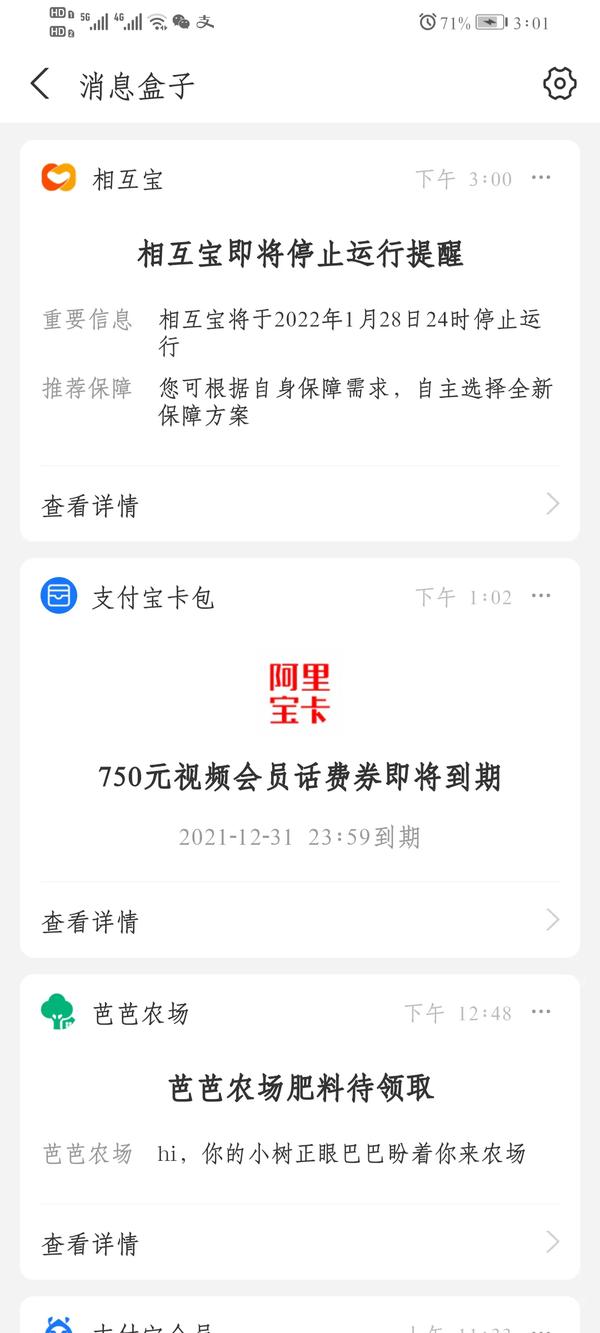This screenshot has width=600, height=1333.
Task: Open more options on 相互宝 card
Action: [x=541, y=178]
